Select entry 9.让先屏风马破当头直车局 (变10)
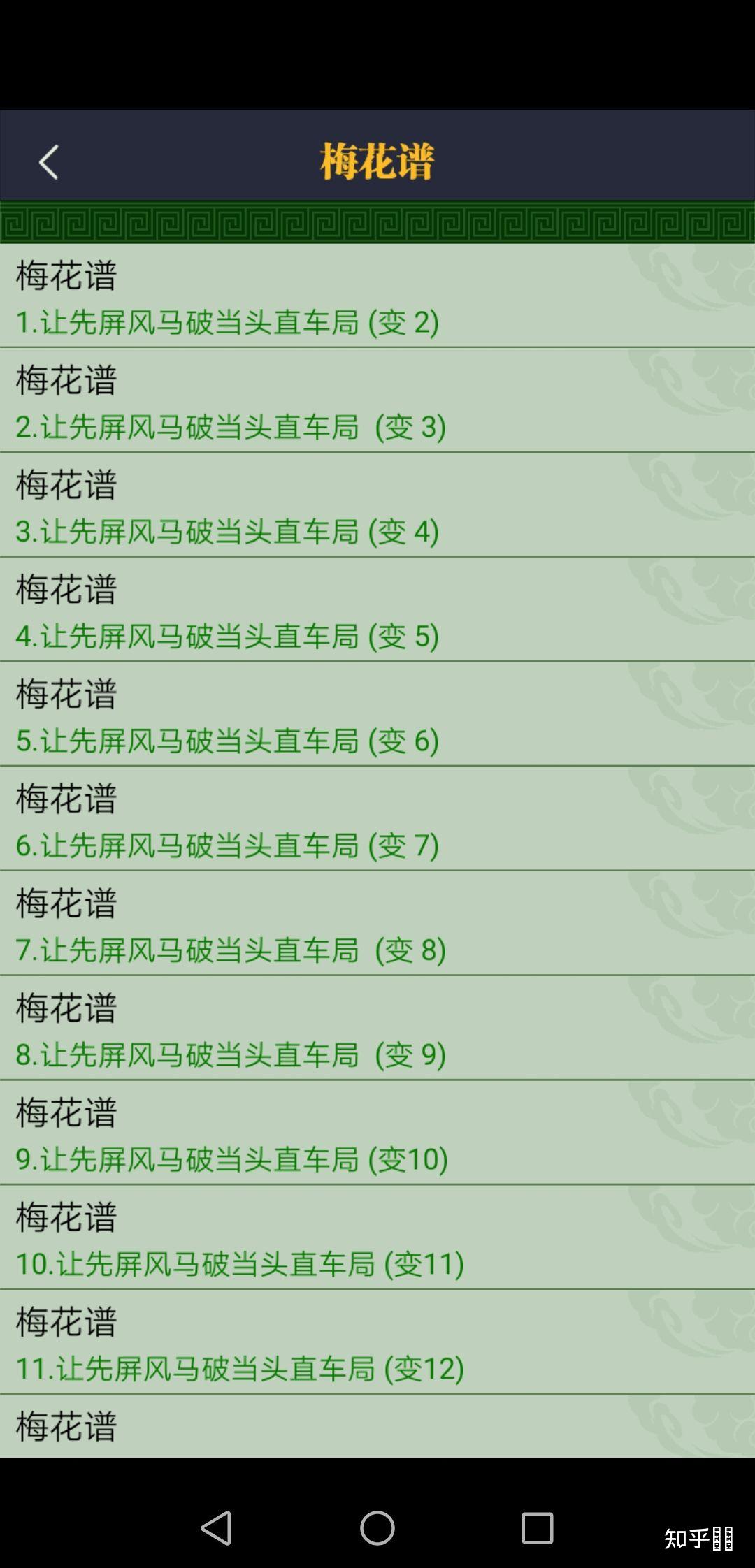 coord(231,1159)
